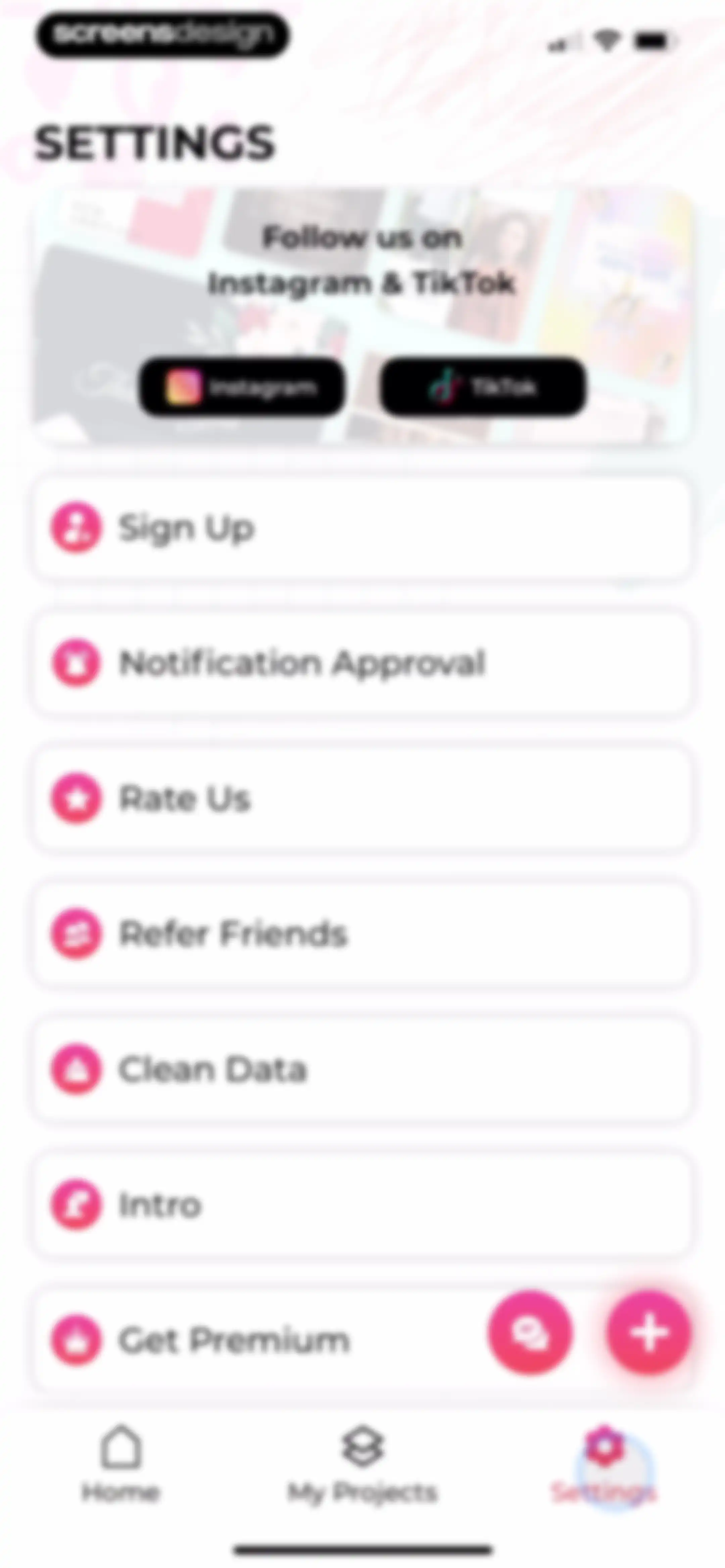Tap the plus floating action button
Image resolution: width=725 pixels, height=1568 pixels.
point(649,1332)
